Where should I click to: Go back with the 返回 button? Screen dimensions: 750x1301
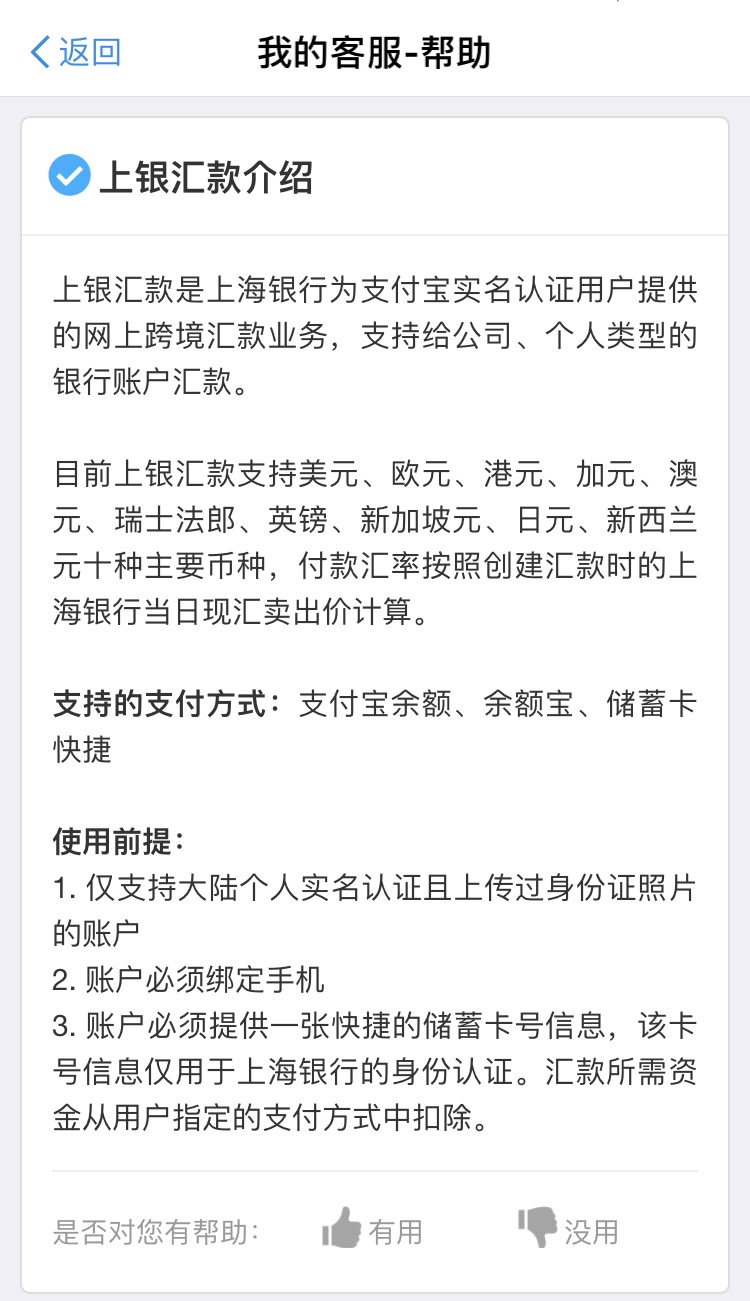(x=76, y=52)
